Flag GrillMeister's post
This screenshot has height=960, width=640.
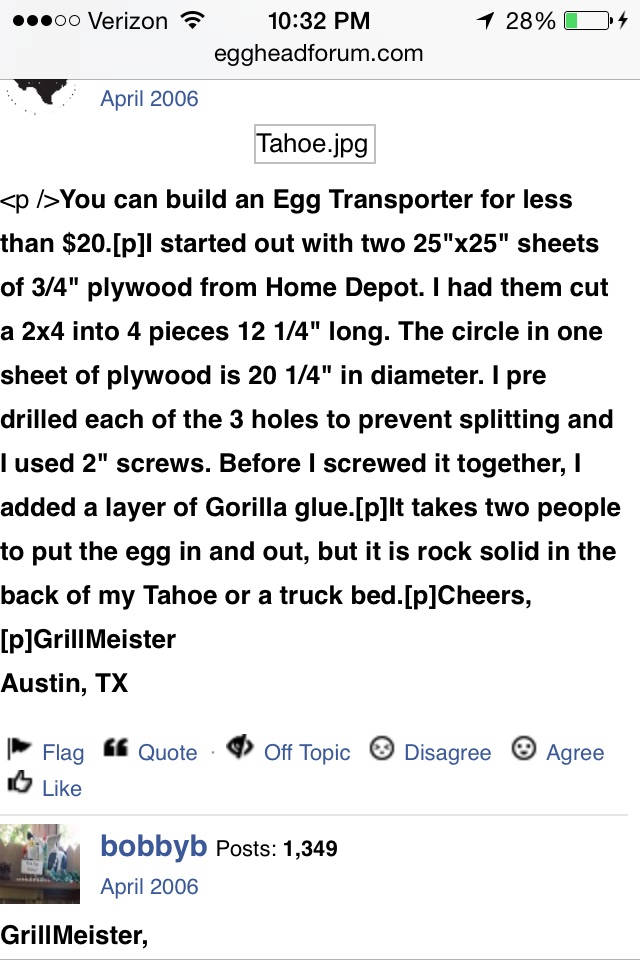(x=46, y=751)
